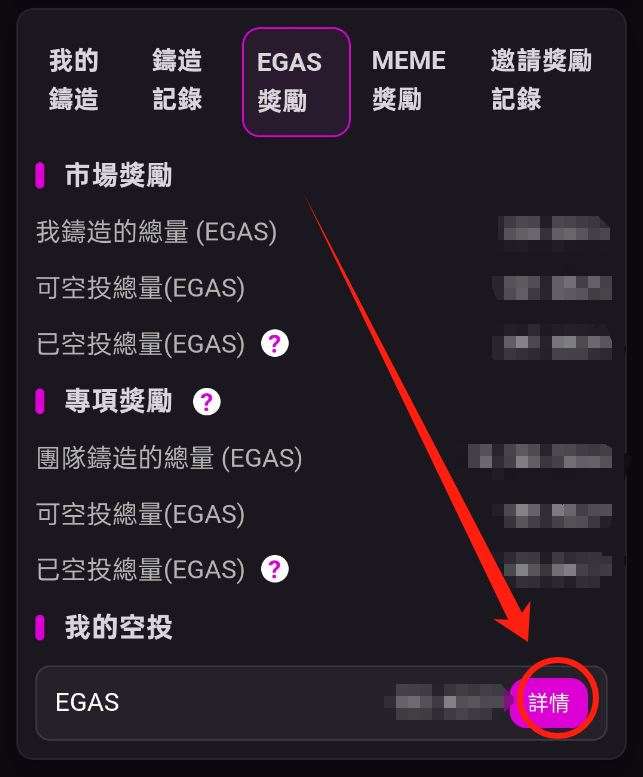This screenshot has width=643, height=777.
Task: Switch to the MEME獎勵 tab
Action: (x=408, y=80)
